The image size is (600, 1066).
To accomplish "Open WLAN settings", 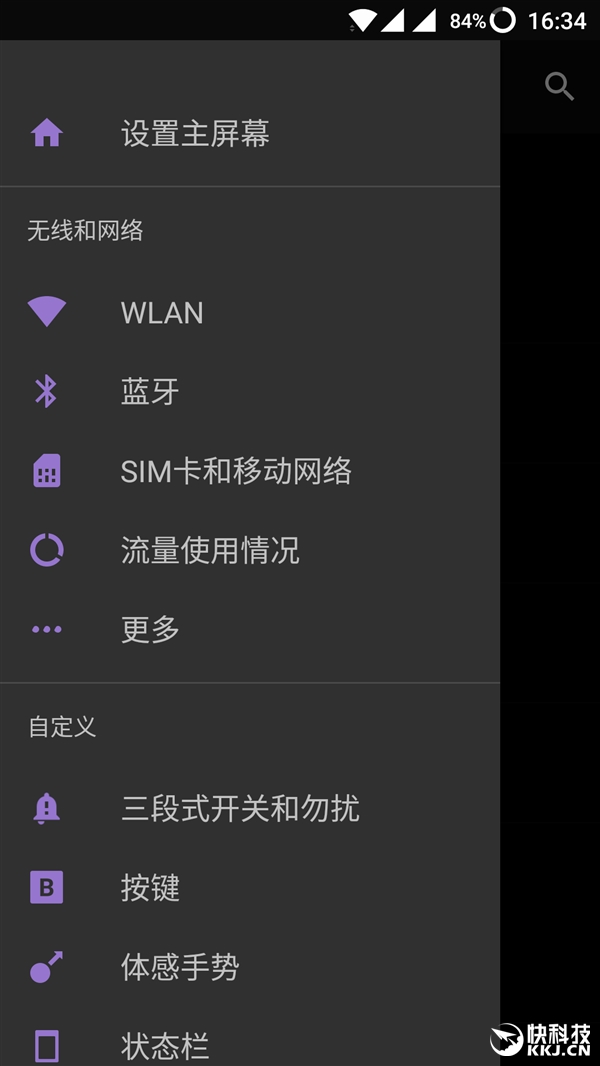I will [162, 313].
